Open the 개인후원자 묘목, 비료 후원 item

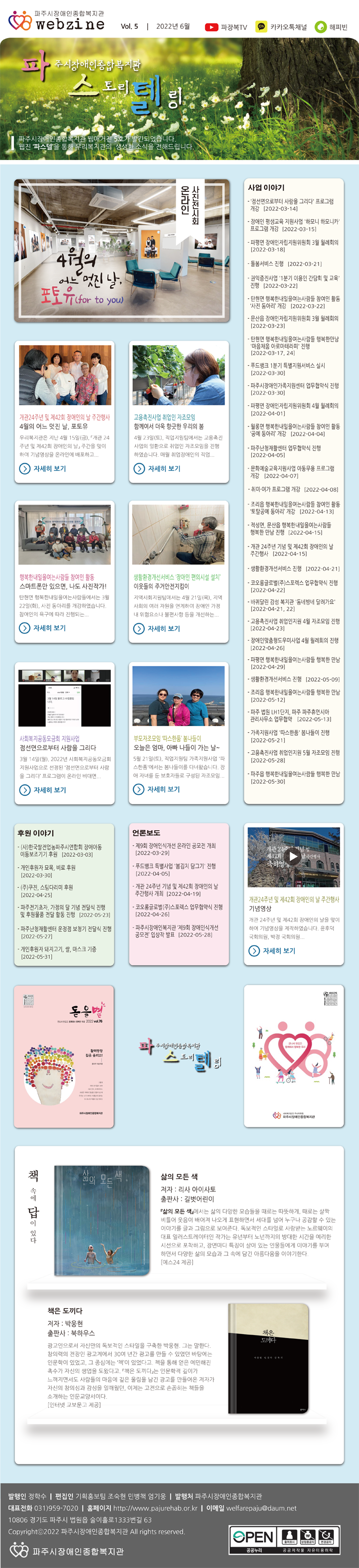49,870
